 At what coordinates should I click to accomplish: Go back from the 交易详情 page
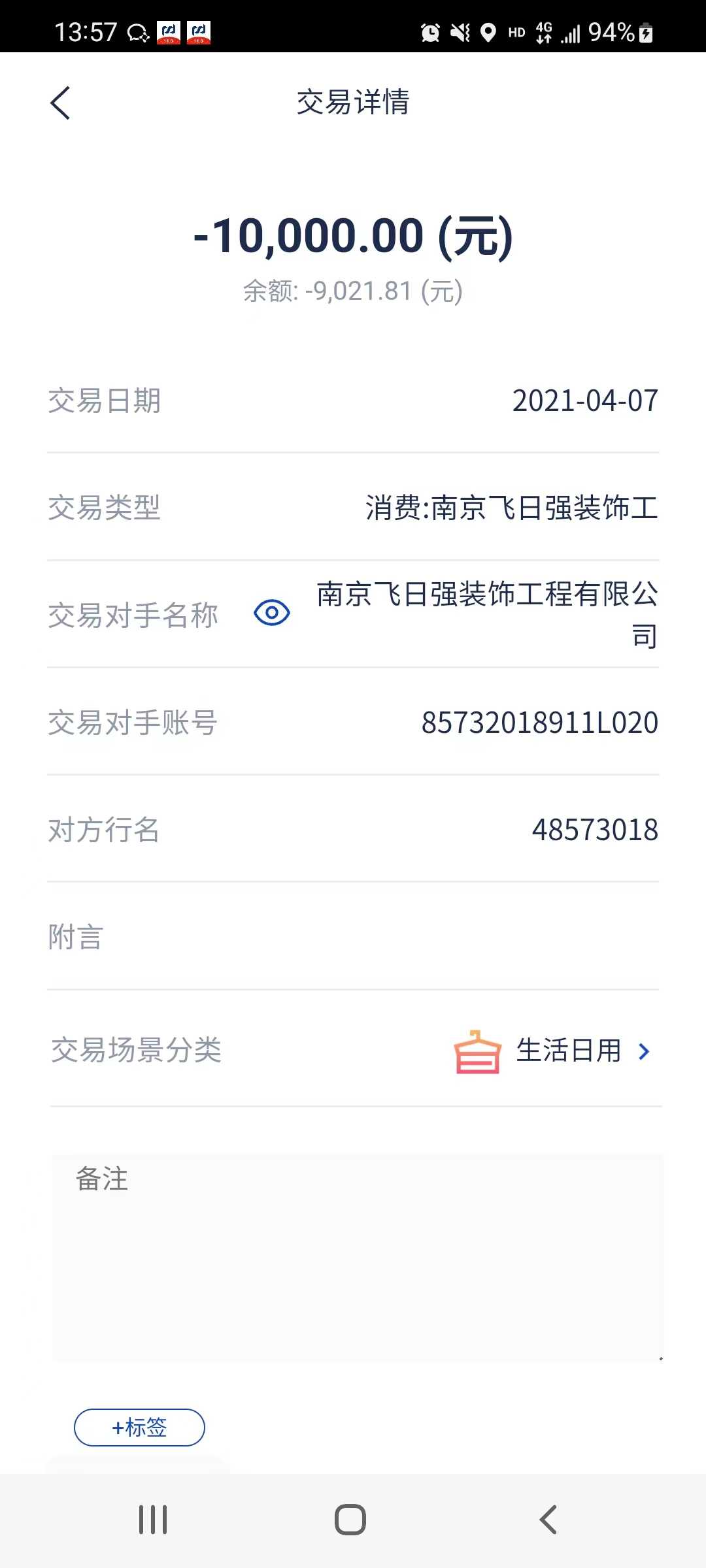[60, 103]
